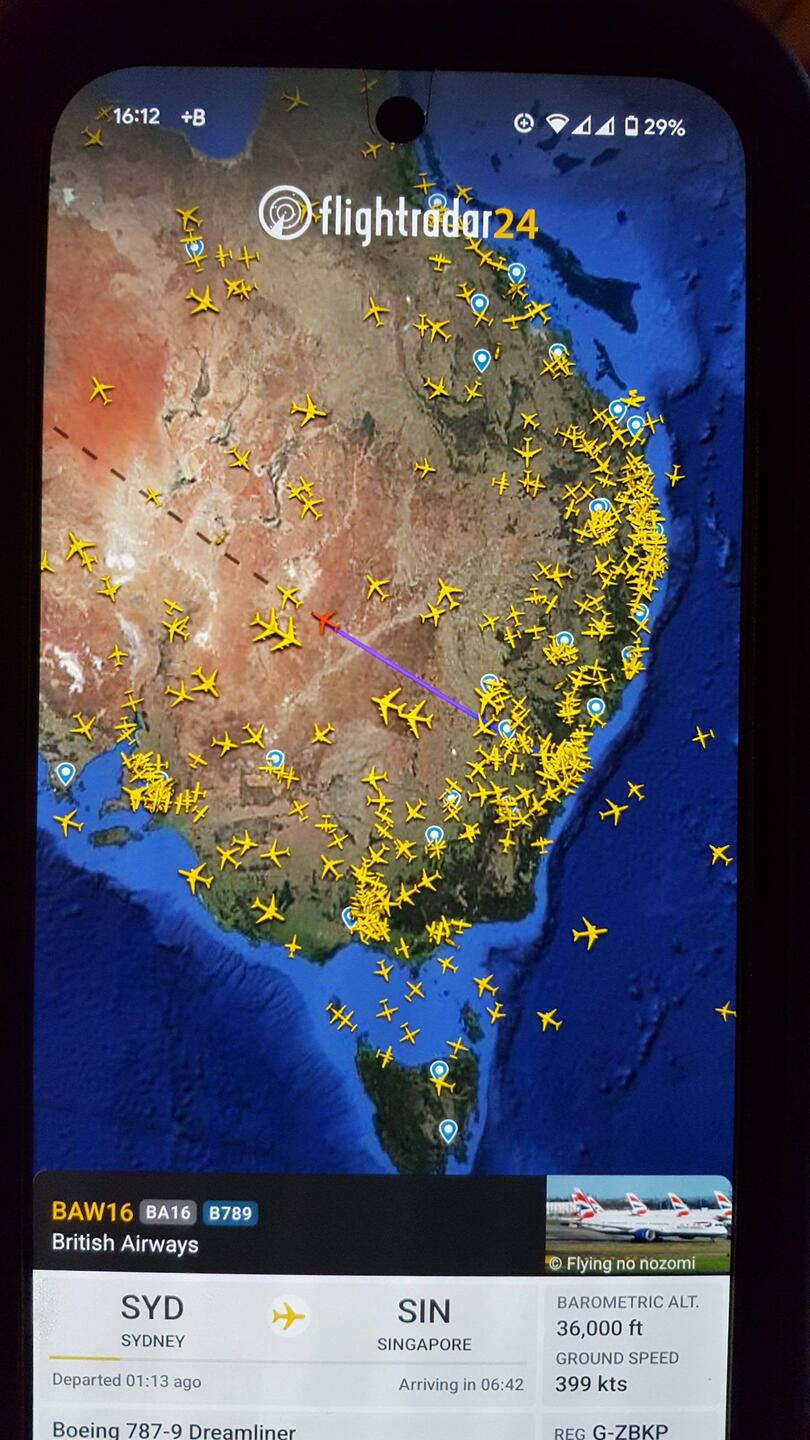
Task: Expand the BAW16 flight info header
Action: click(x=290, y=1226)
